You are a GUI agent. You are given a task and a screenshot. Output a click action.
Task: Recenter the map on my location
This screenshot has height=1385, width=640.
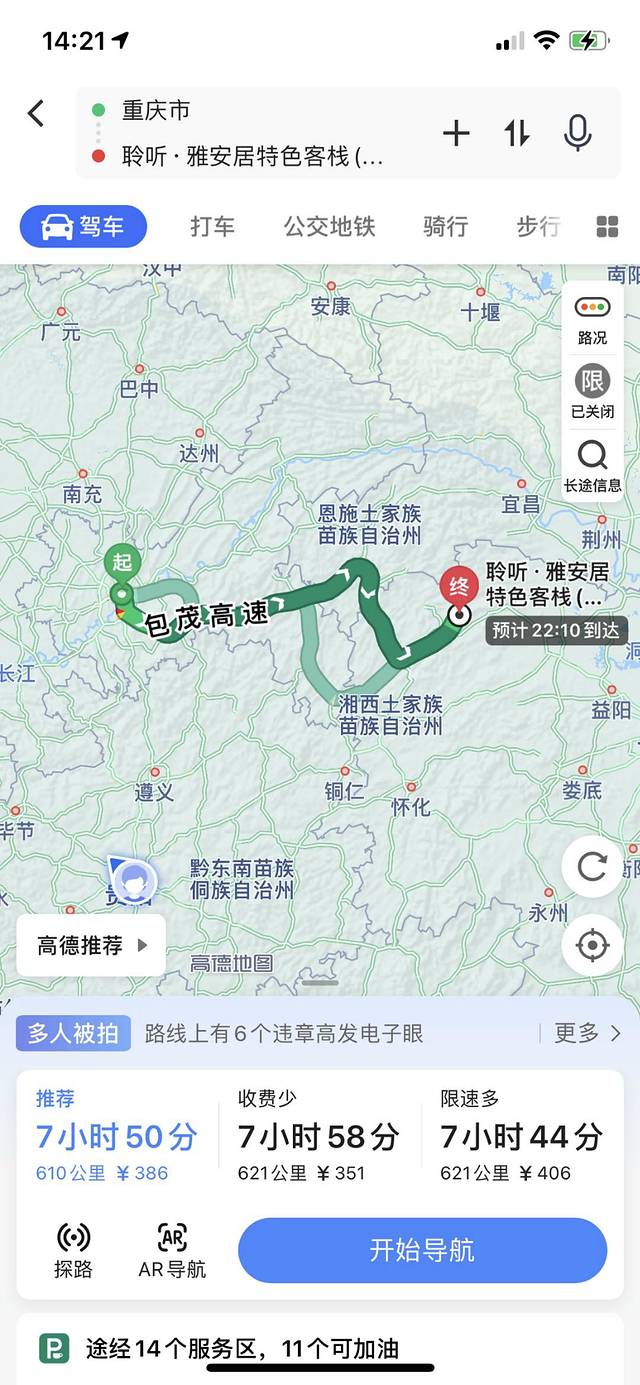(x=592, y=944)
